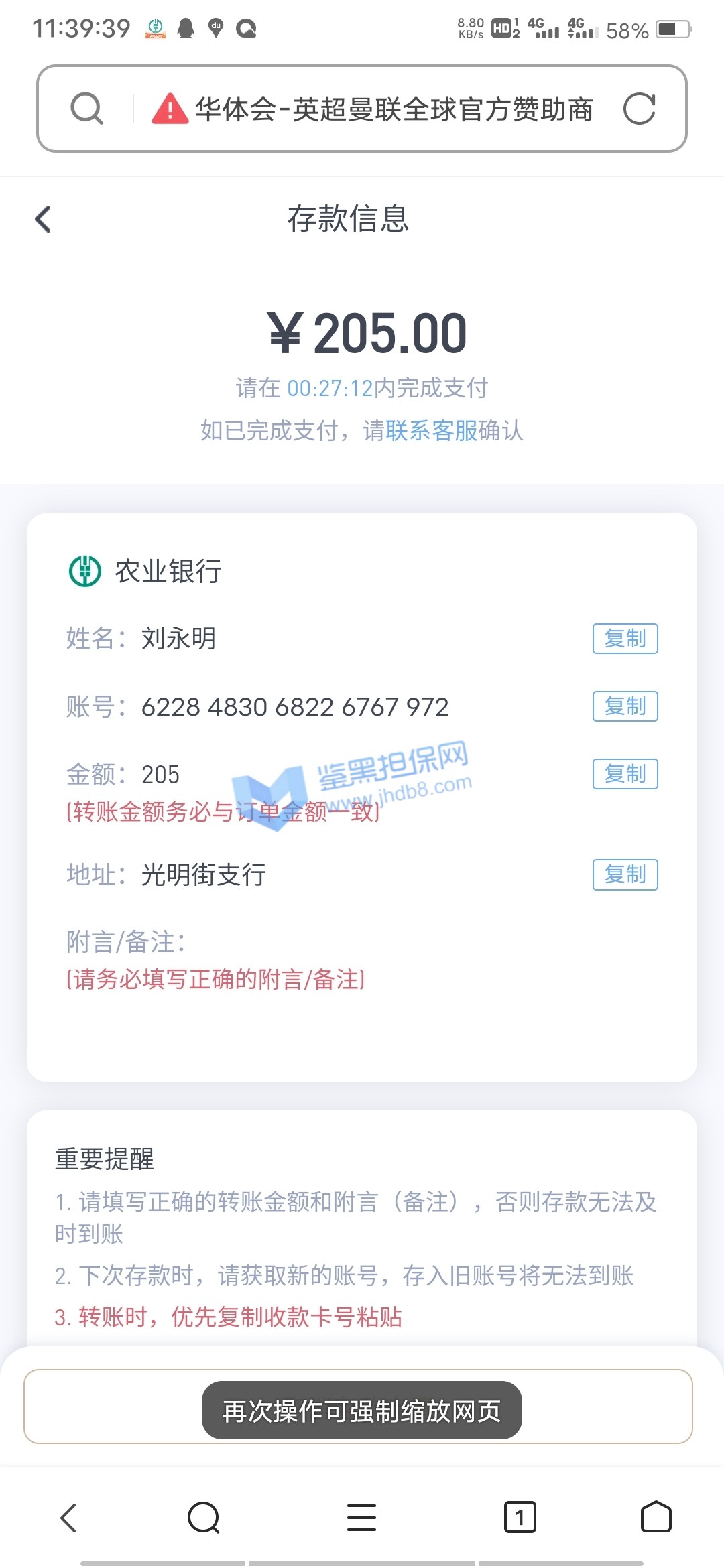Open the browser menu with three lines
Screen dimensions: 724x1568
click(x=361, y=1517)
